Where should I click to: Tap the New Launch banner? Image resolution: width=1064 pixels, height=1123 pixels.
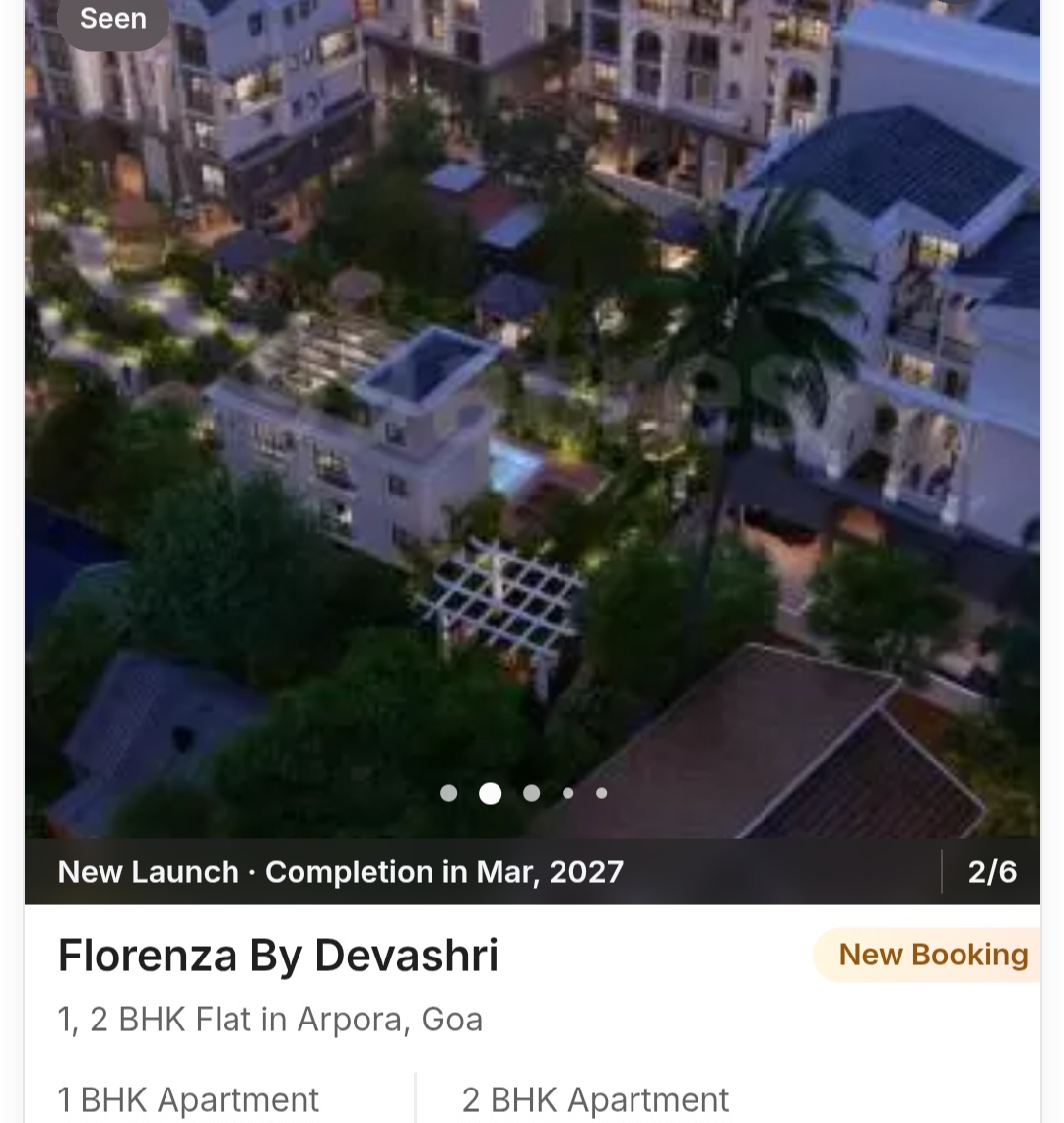point(146,871)
